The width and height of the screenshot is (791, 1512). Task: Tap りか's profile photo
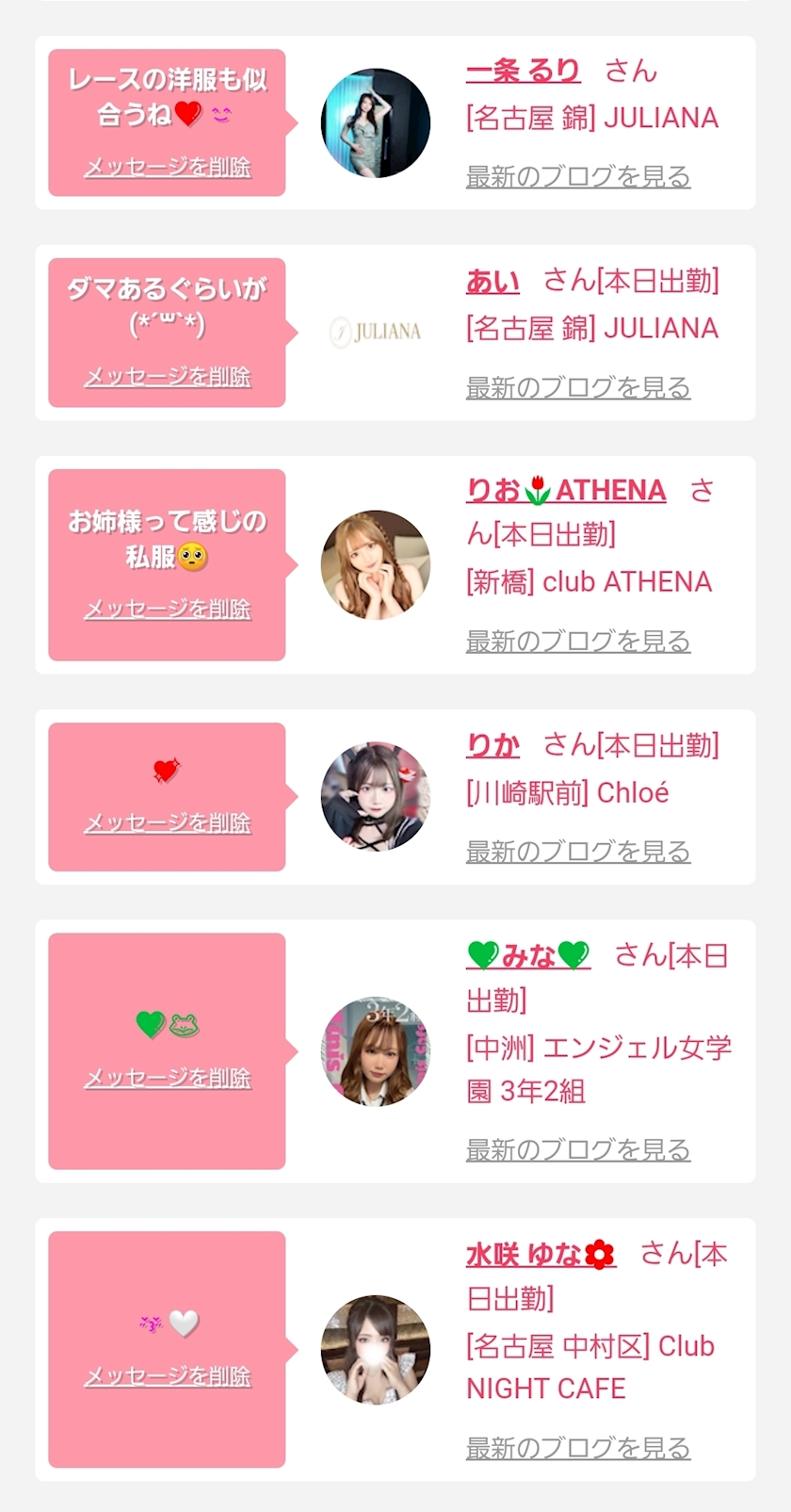(376, 797)
